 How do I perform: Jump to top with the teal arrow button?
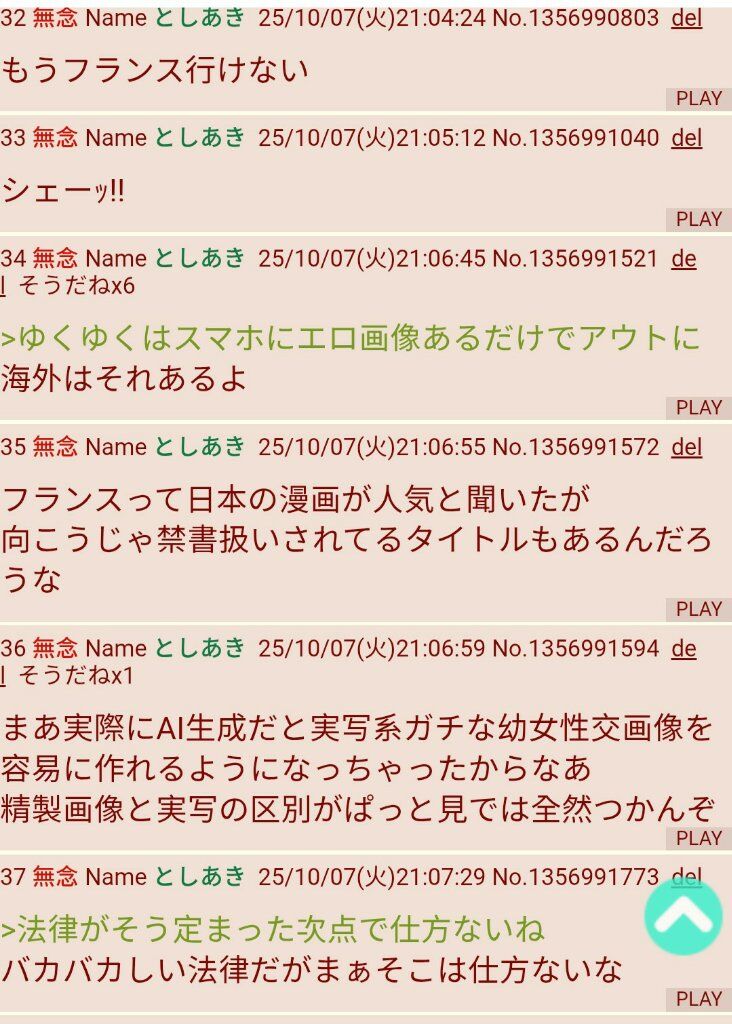pyautogui.click(x=683, y=917)
